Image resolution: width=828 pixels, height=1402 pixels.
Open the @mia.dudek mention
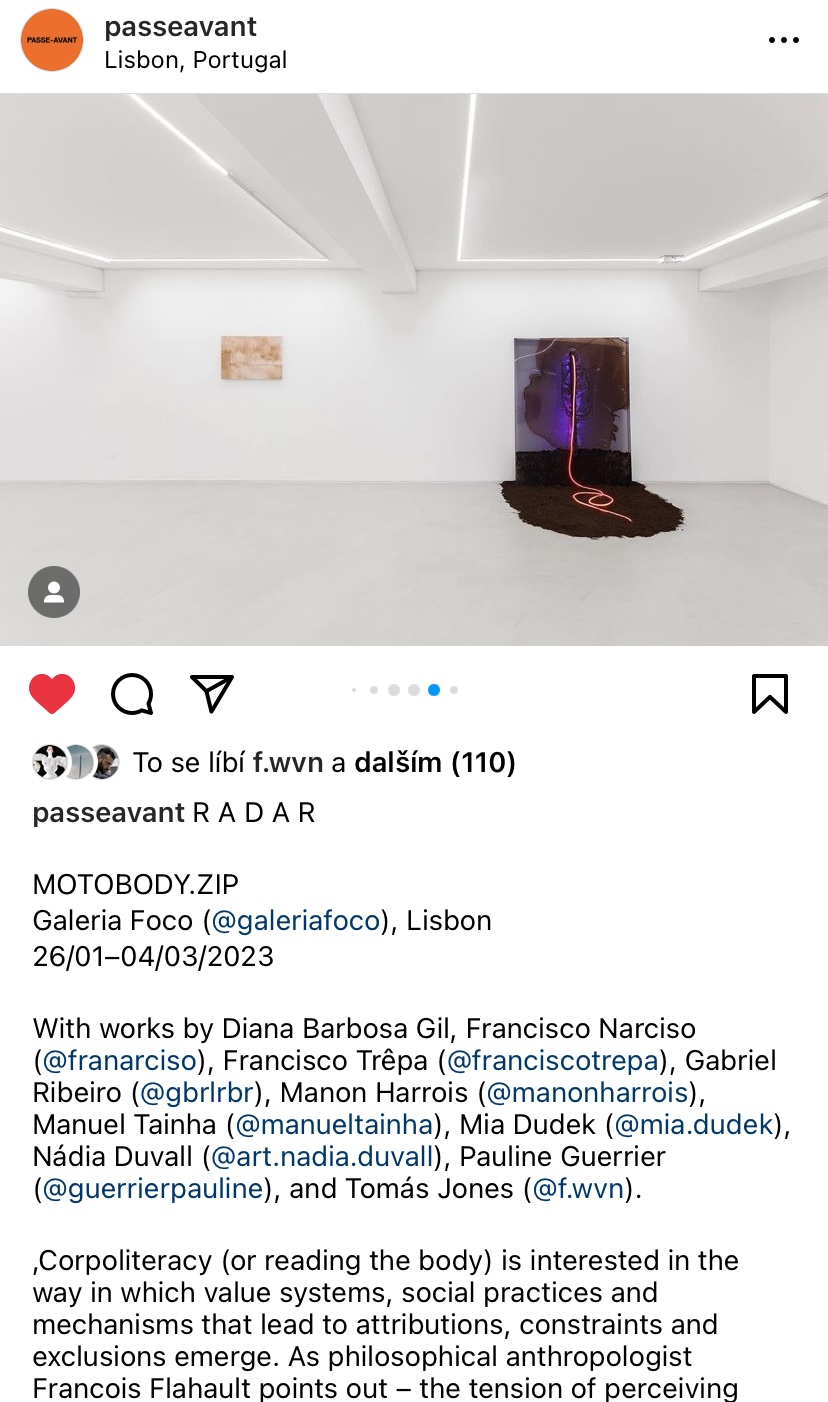click(694, 1124)
